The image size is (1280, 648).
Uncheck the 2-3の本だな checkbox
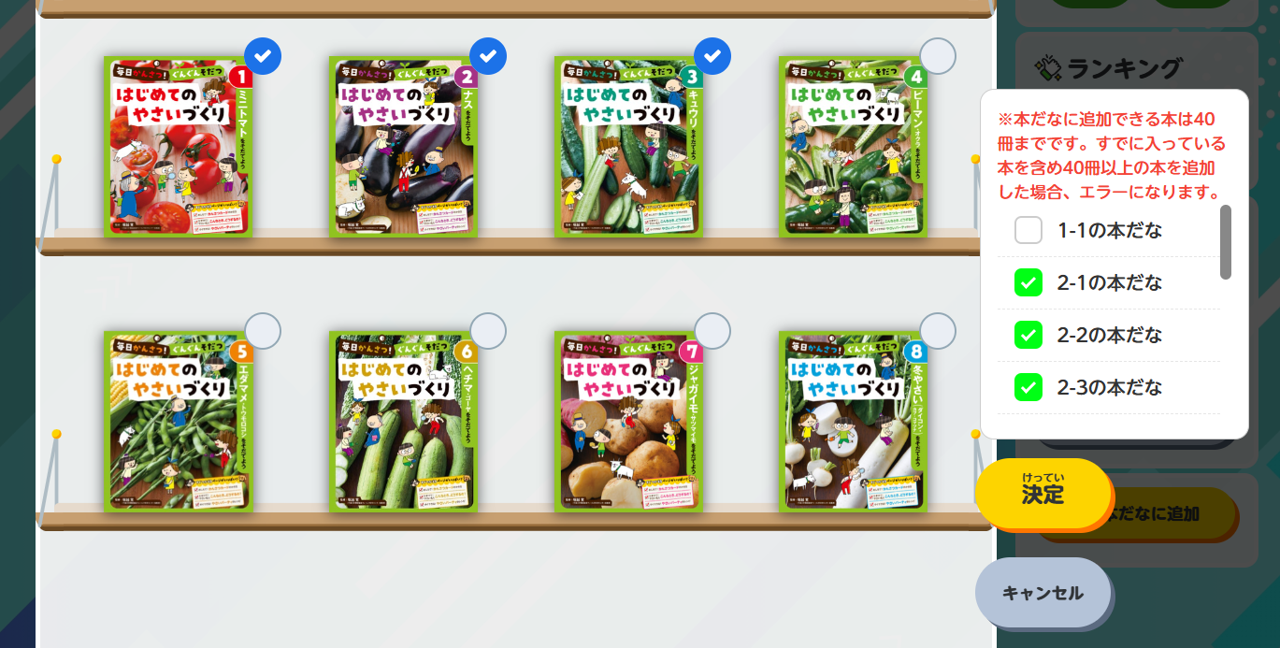click(x=1028, y=387)
